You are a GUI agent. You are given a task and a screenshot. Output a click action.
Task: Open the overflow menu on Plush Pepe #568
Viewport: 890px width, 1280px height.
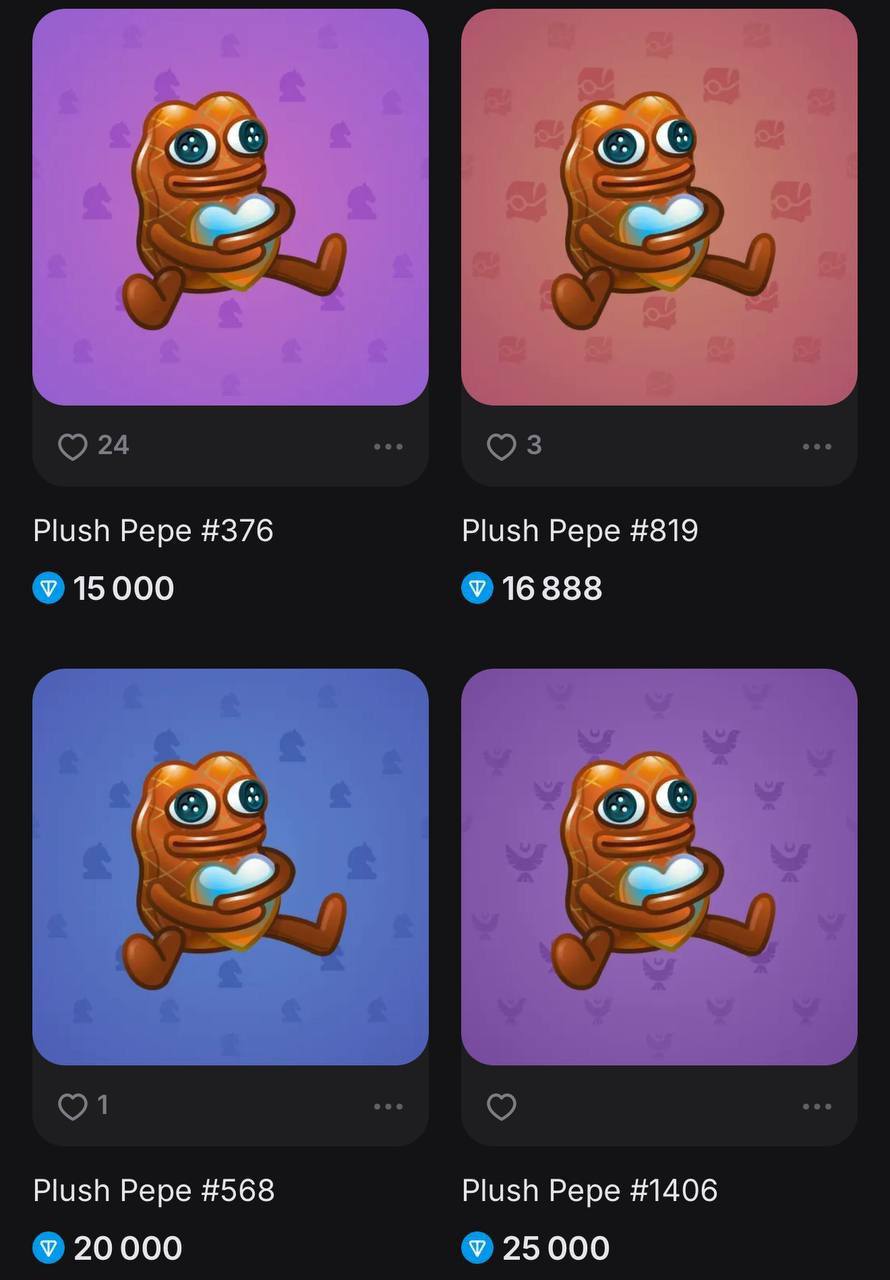click(388, 1106)
